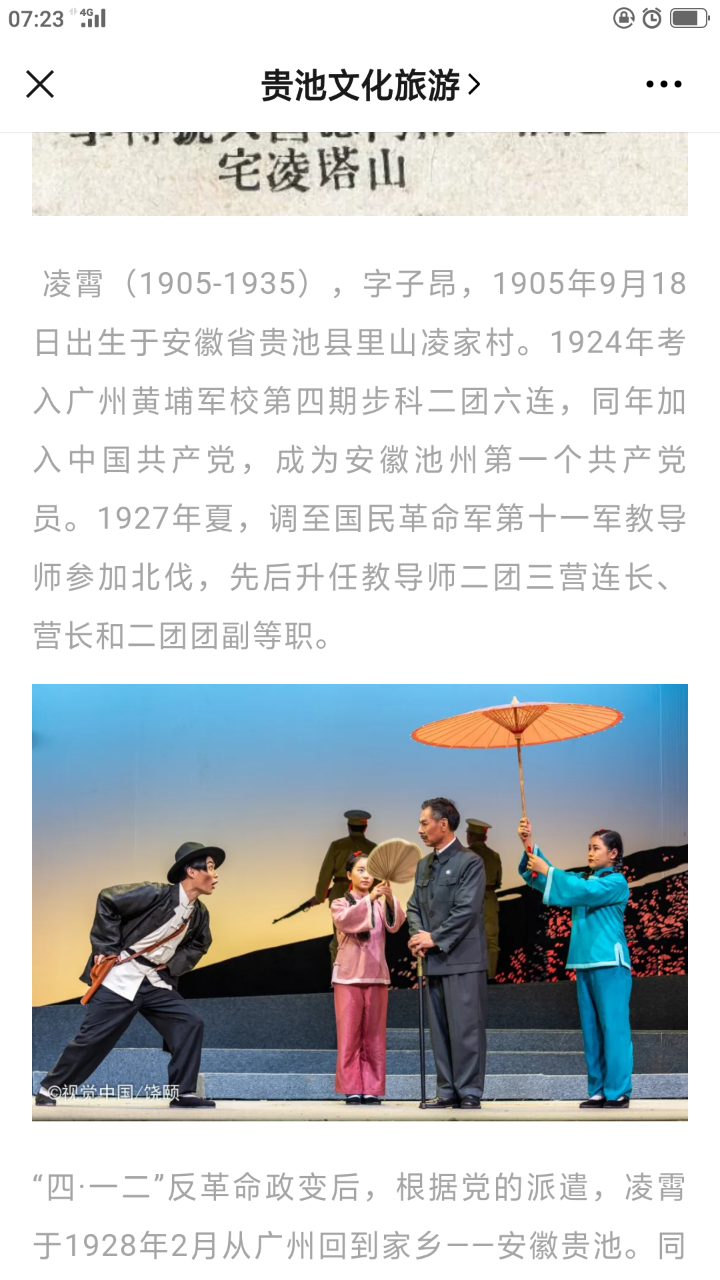Close the article page

click(40, 85)
